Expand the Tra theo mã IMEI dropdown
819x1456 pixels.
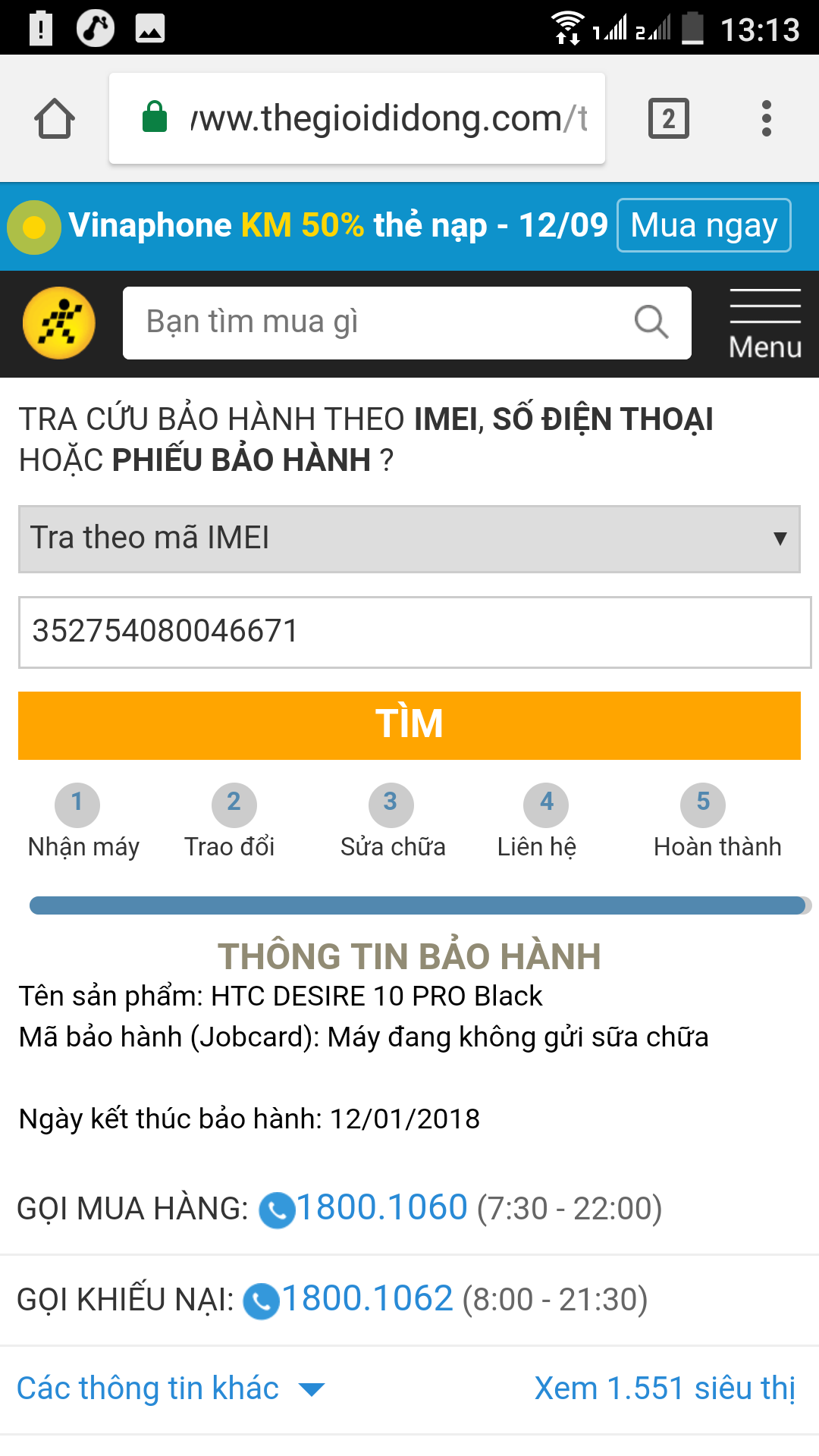[x=409, y=538]
